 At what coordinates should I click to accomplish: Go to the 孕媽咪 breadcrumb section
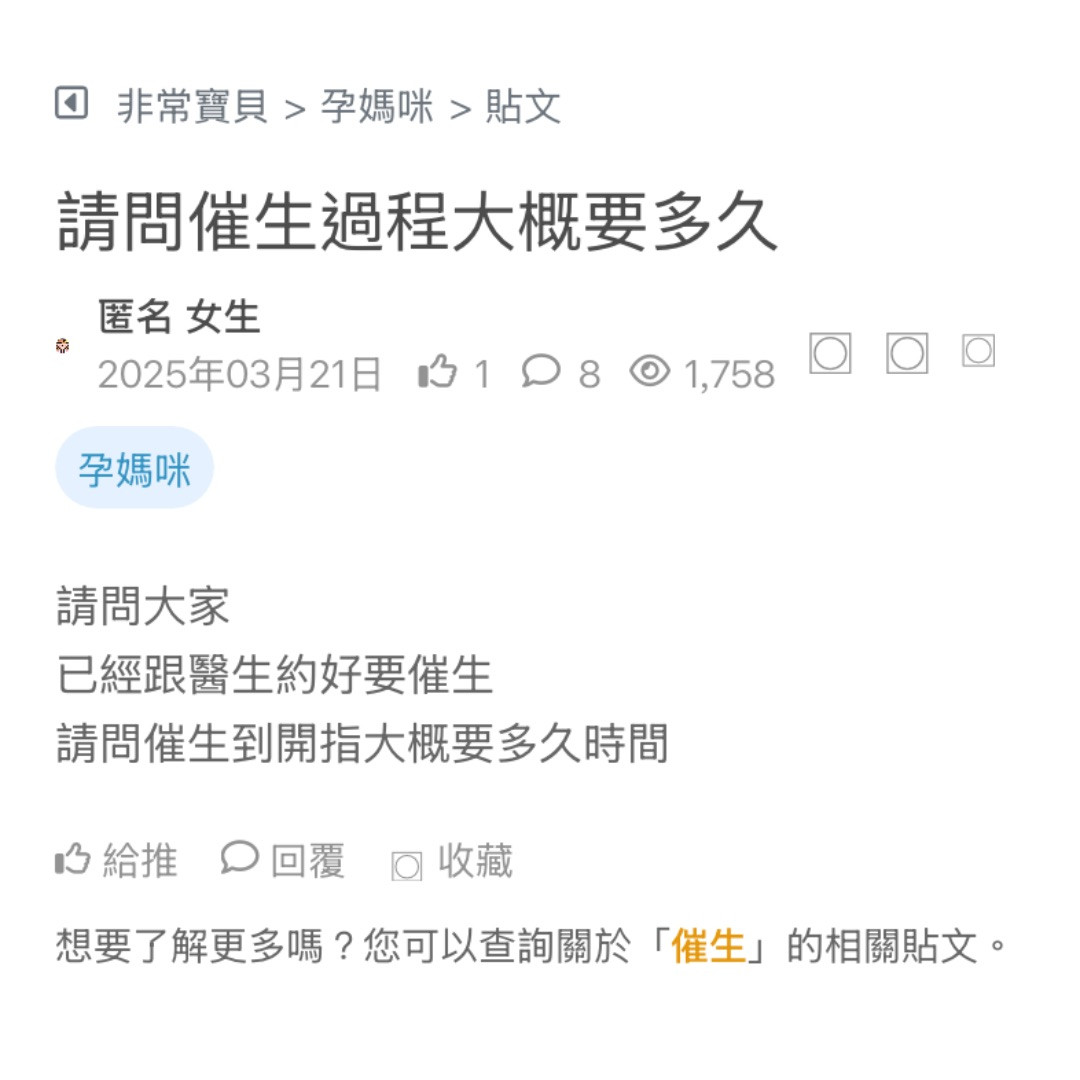377,106
